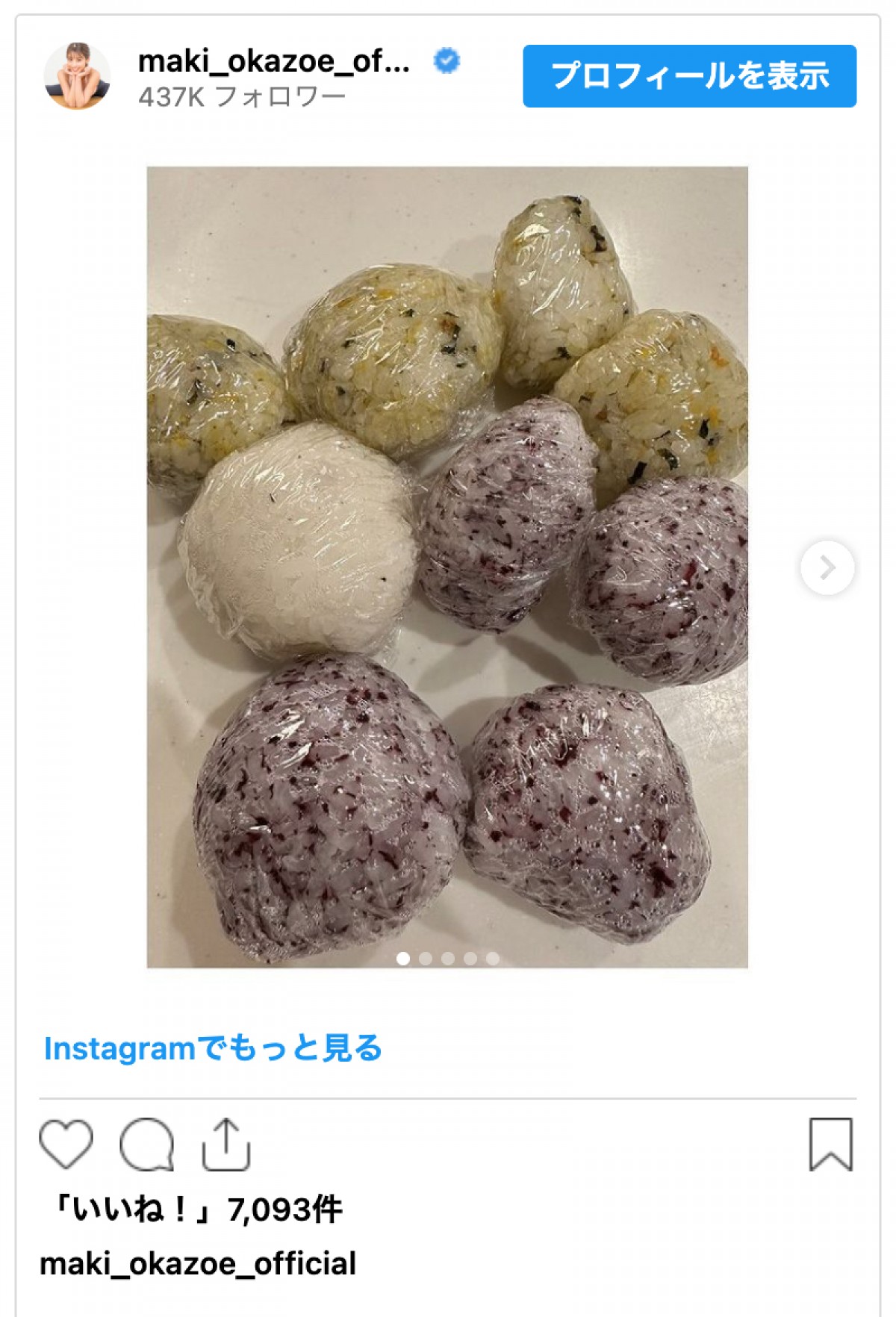Open maki_okazoe_official profile picture

point(77,76)
